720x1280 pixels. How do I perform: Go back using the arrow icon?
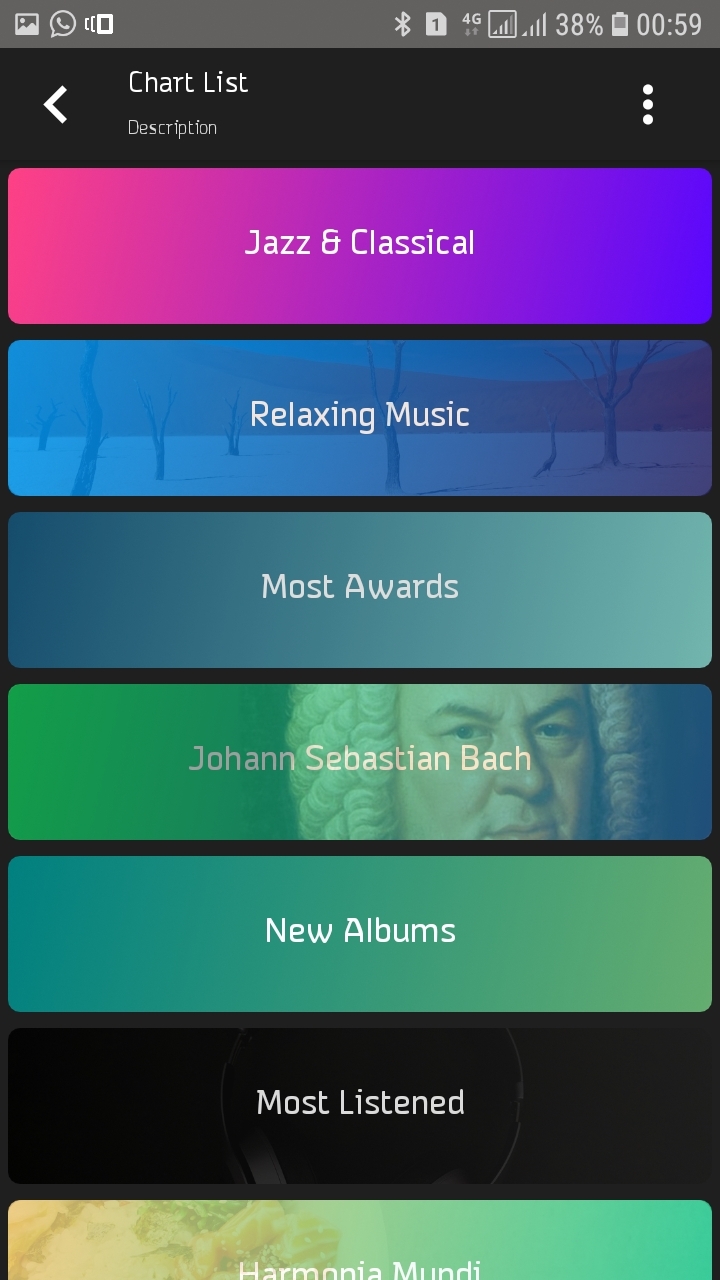point(56,104)
